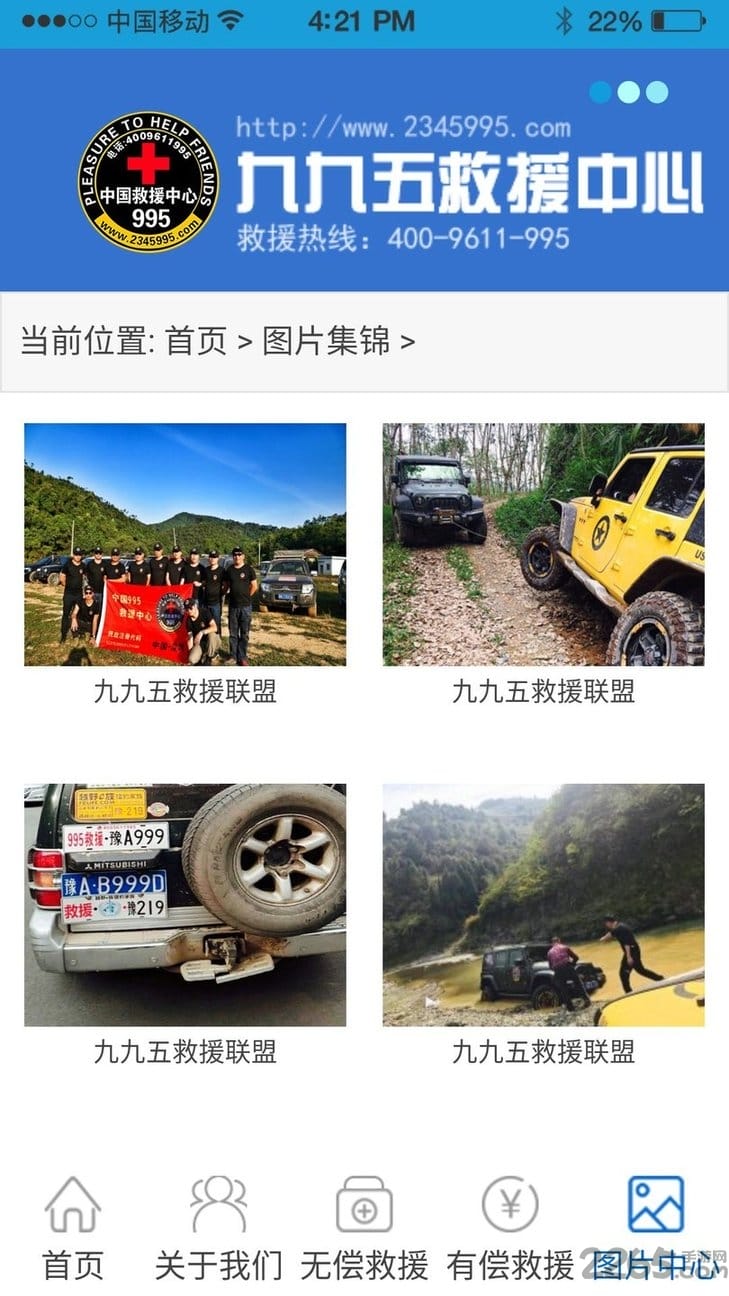Viewport: 729px width, 1296px height.
Task: View the Mitsubishi spare tire photo
Action: (x=185, y=904)
